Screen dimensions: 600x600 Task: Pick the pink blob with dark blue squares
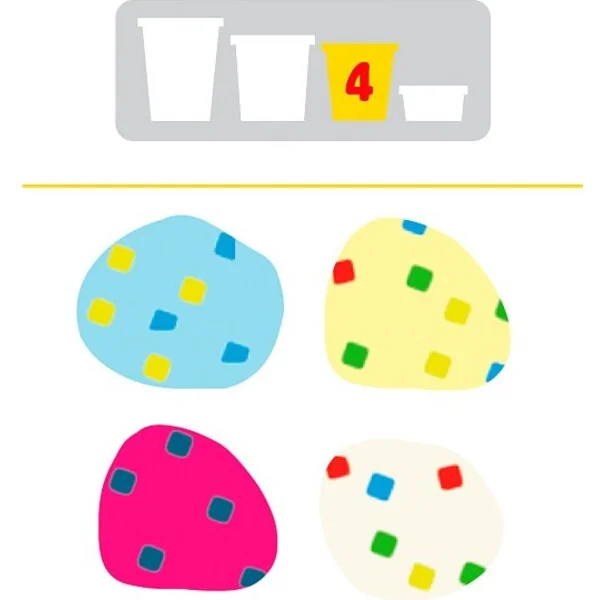click(x=185, y=510)
